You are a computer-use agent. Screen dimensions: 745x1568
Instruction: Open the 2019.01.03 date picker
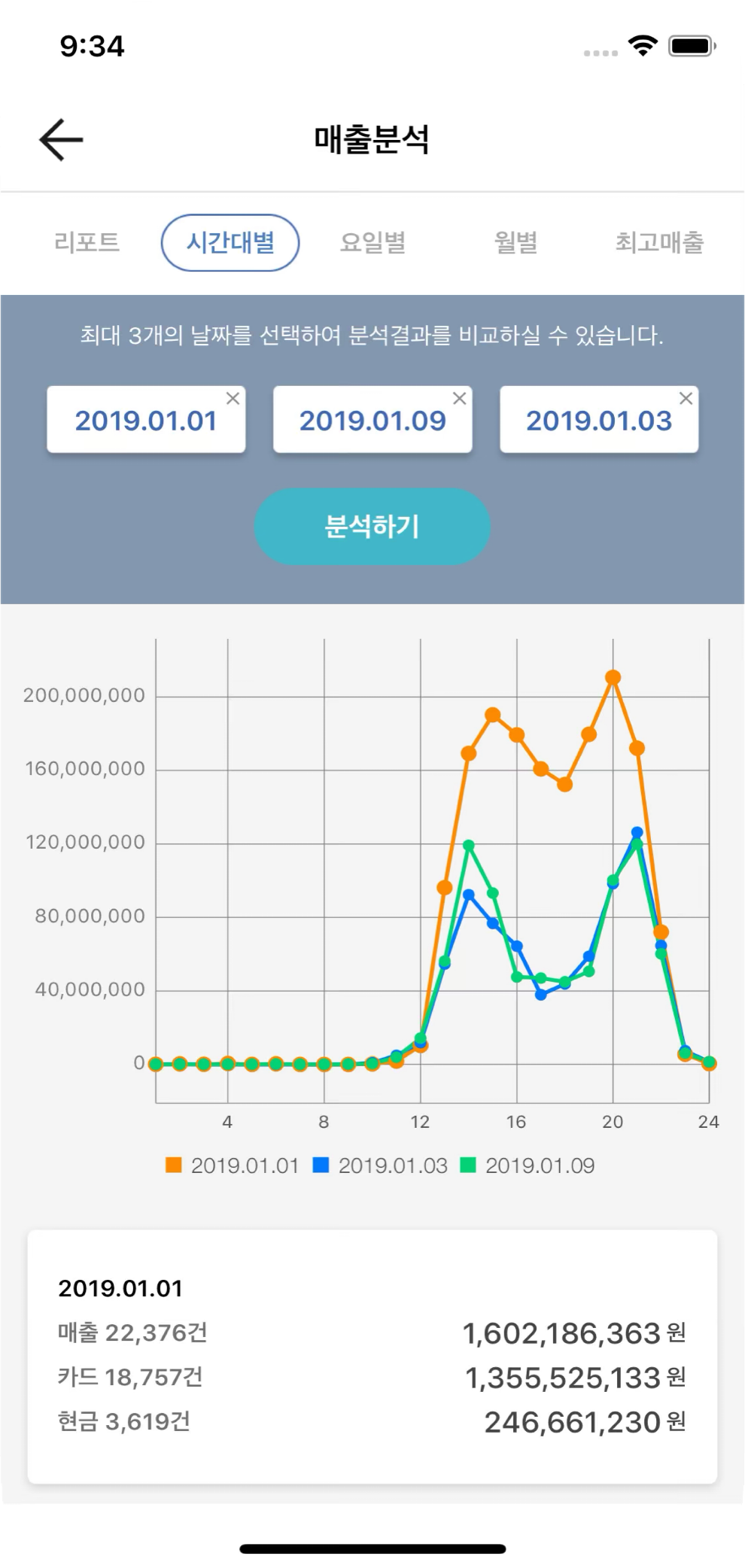point(599,420)
